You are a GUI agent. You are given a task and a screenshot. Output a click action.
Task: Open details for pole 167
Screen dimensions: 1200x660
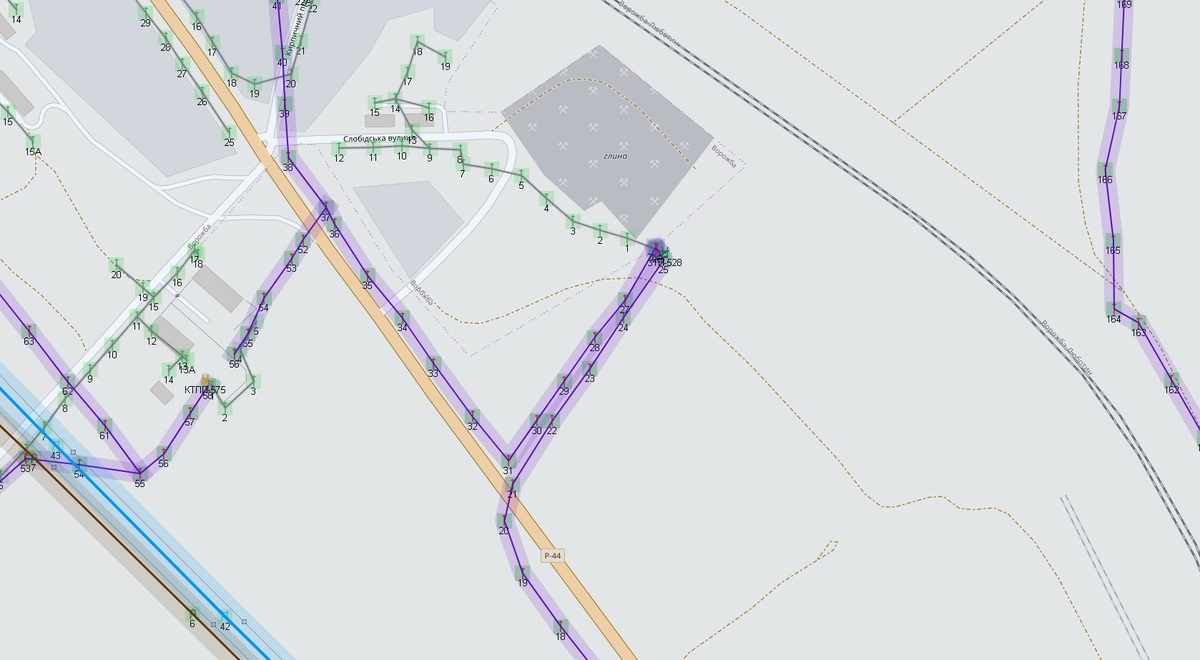1119,105
